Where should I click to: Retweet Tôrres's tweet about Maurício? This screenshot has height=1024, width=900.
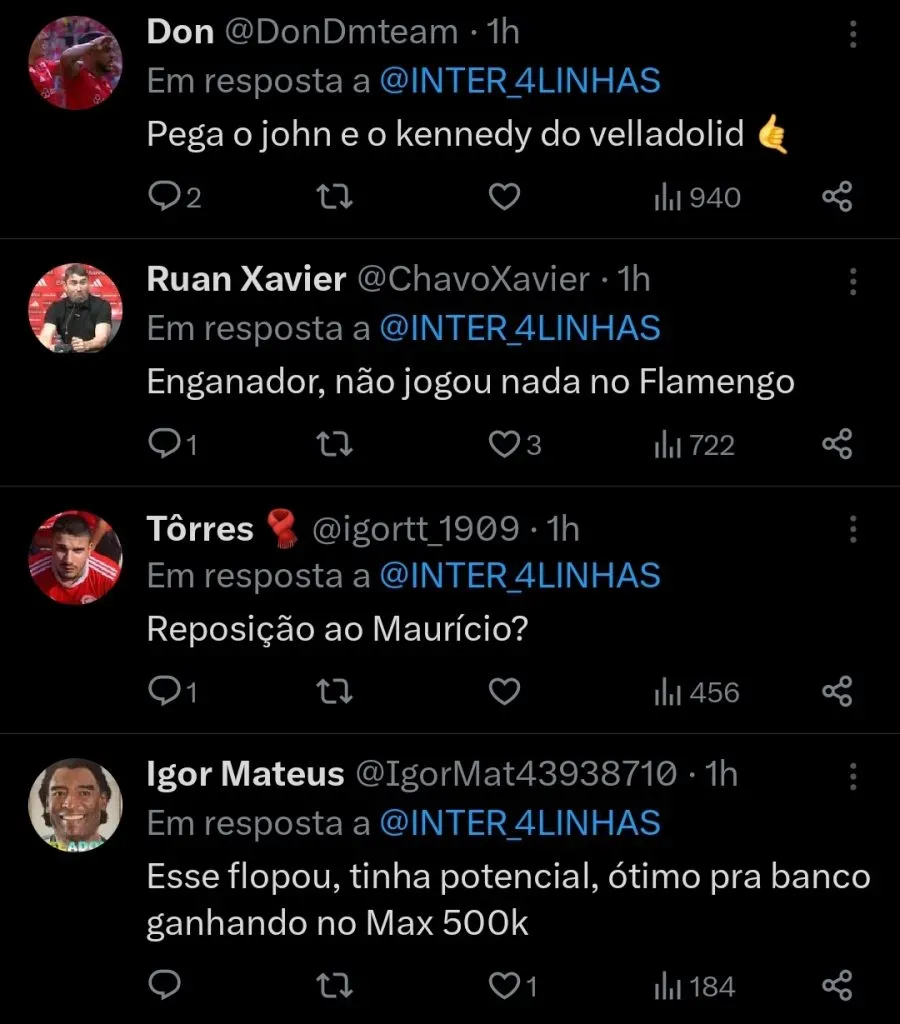pos(334,692)
